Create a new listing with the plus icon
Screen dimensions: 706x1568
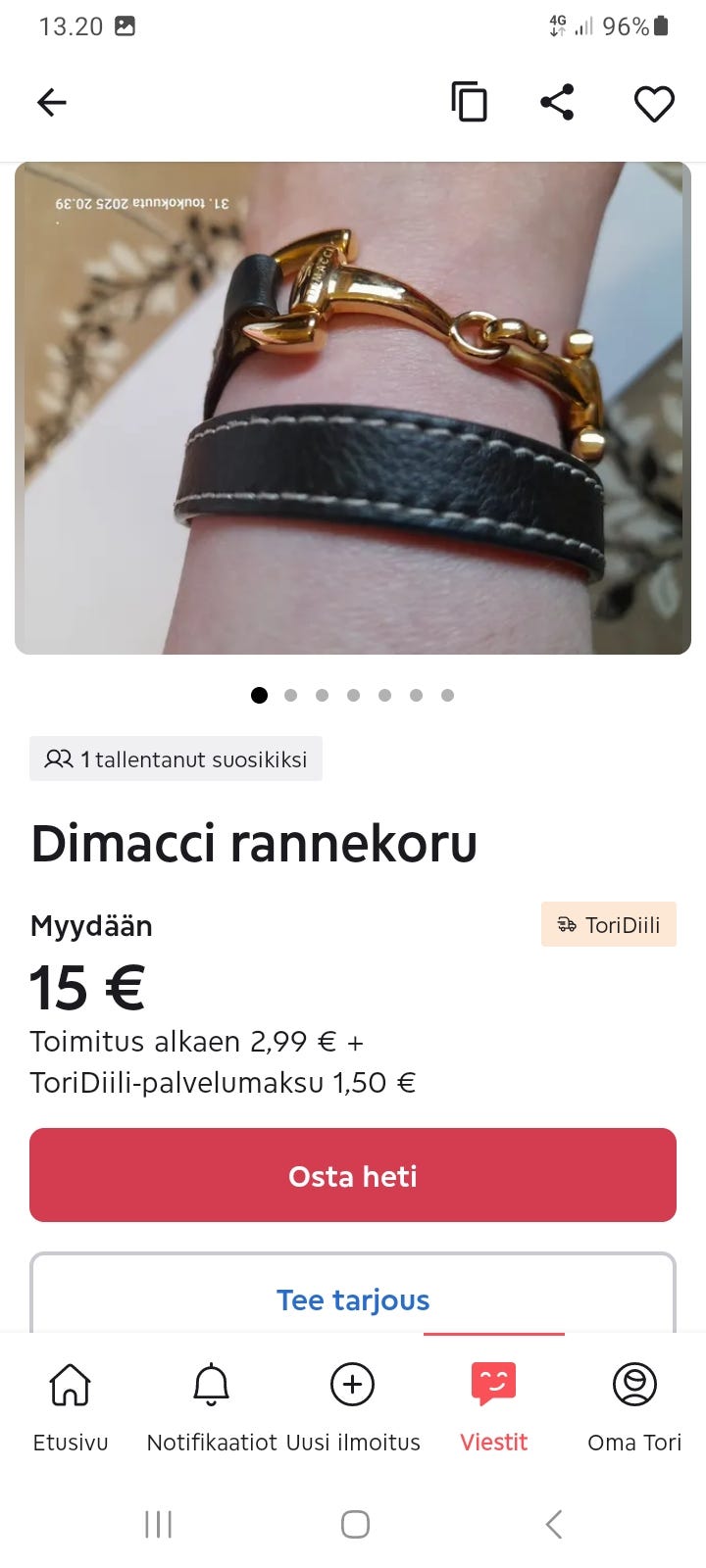[x=351, y=1386]
